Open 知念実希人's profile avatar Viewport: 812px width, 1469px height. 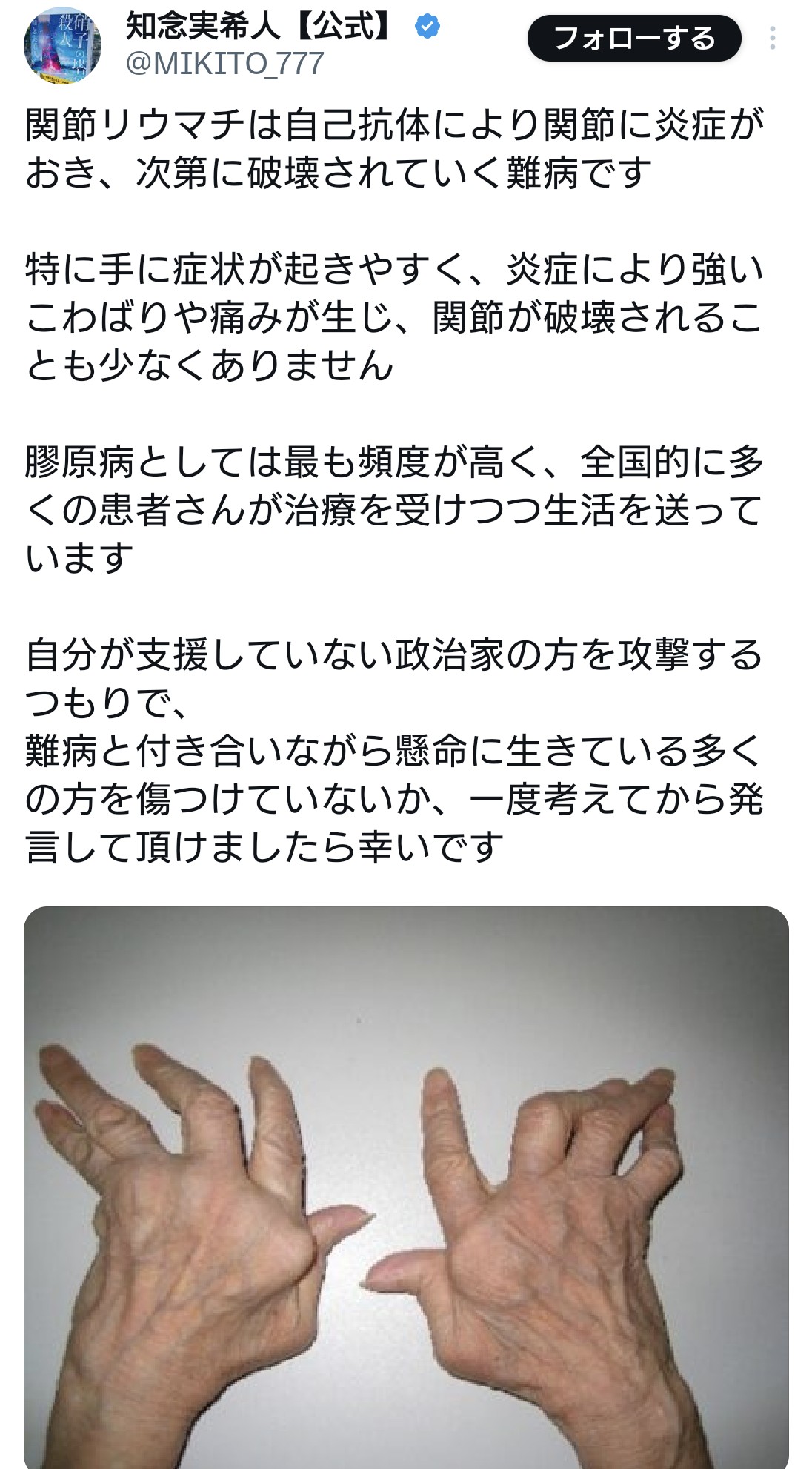62,46
